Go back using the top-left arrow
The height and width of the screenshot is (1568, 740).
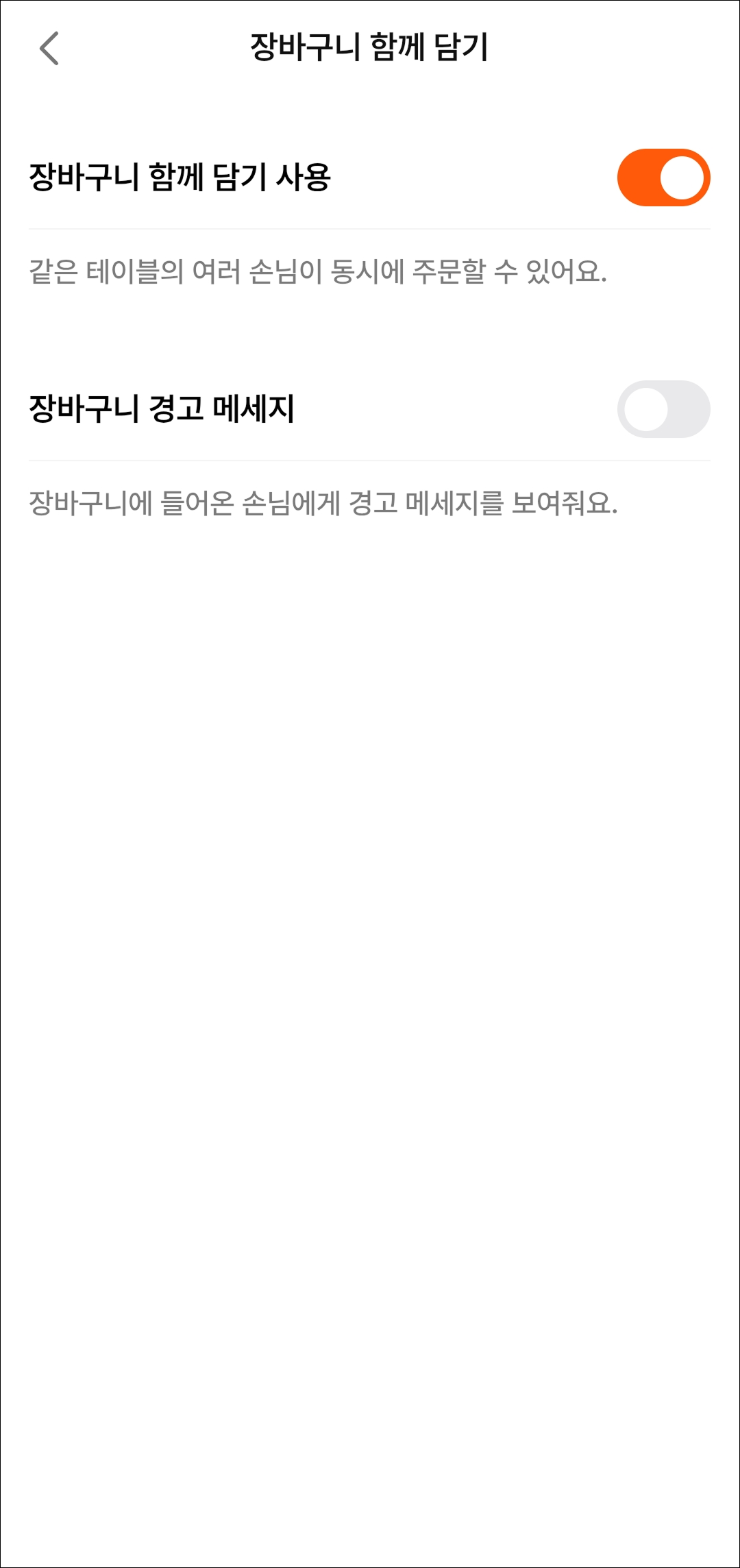(x=49, y=48)
